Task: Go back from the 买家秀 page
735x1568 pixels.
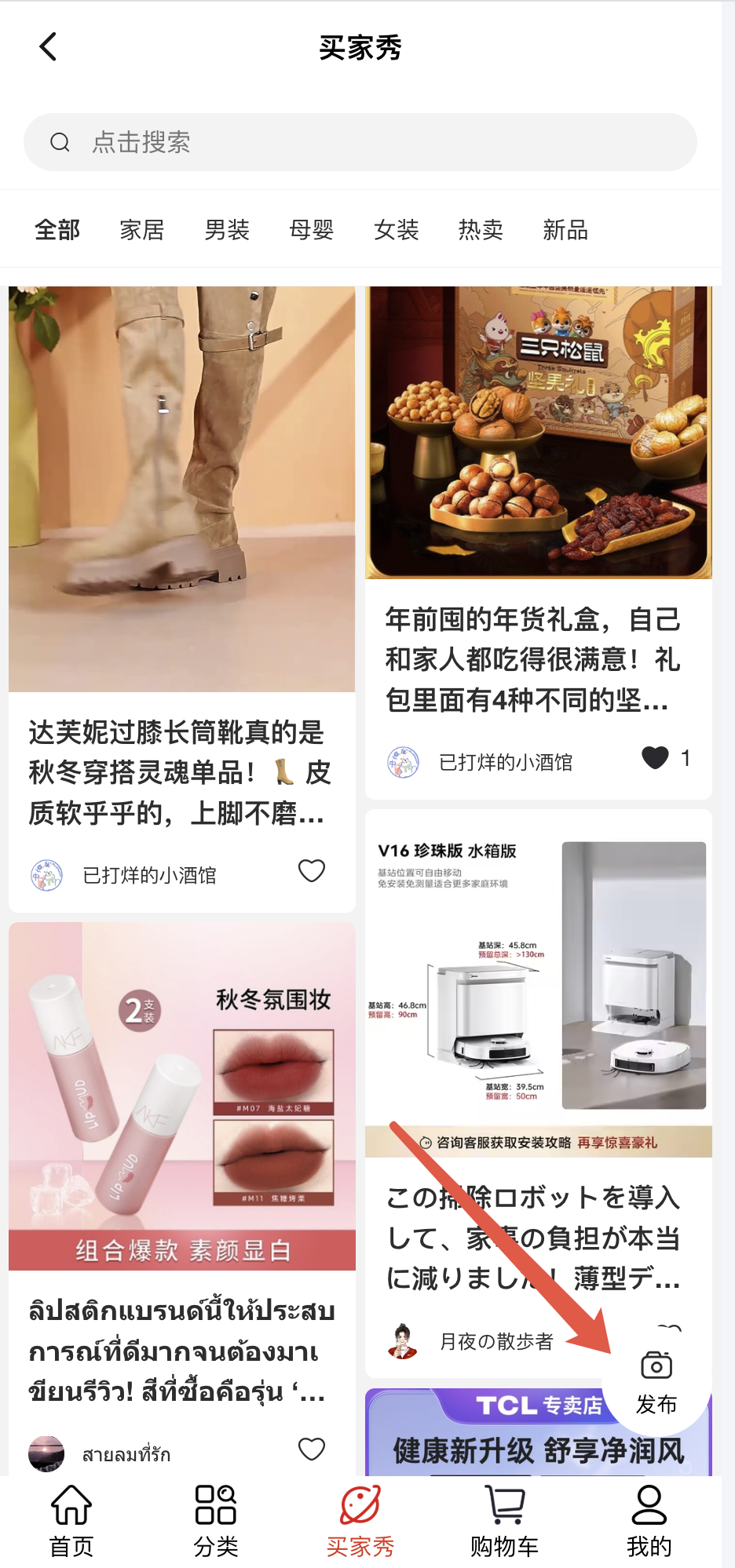Action: click(48, 47)
